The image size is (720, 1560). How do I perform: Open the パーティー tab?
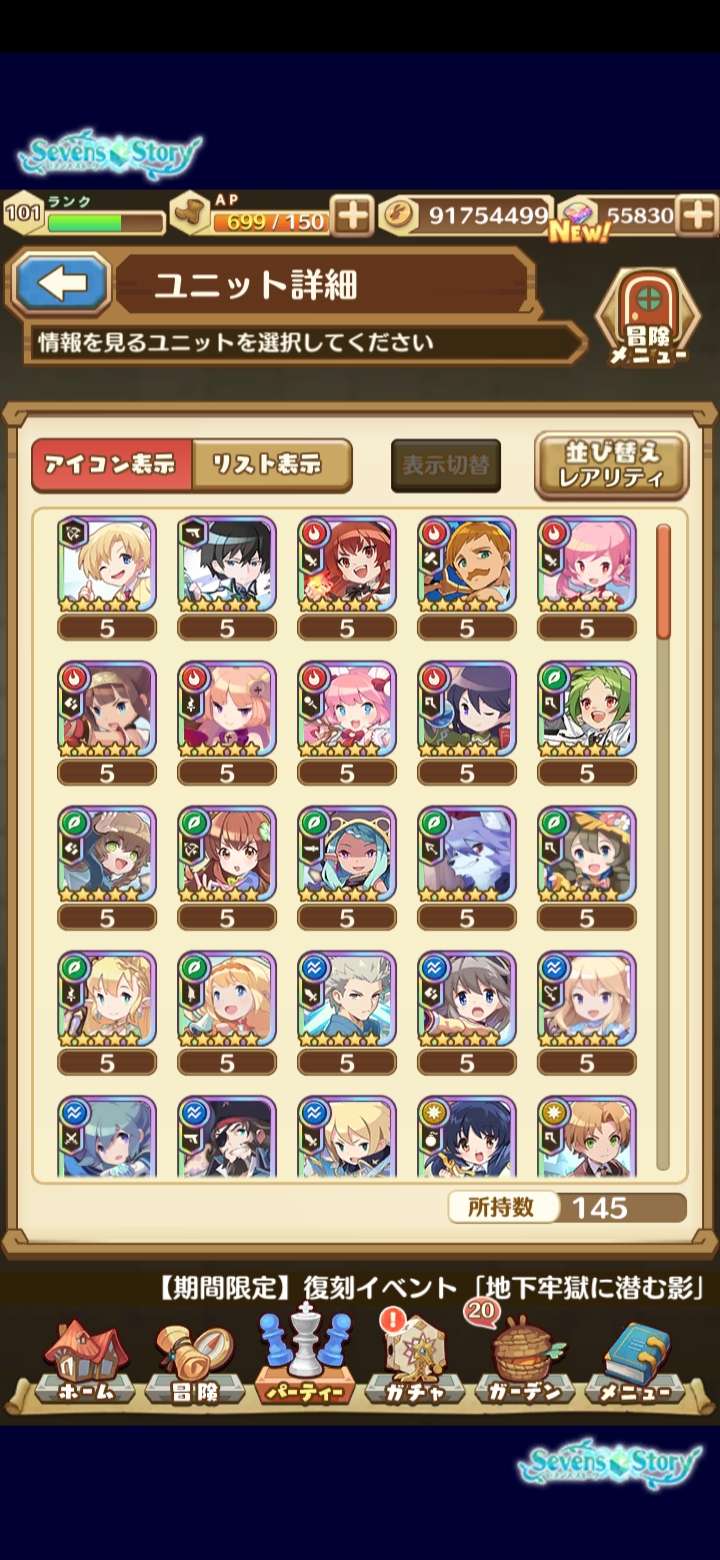click(305, 1362)
